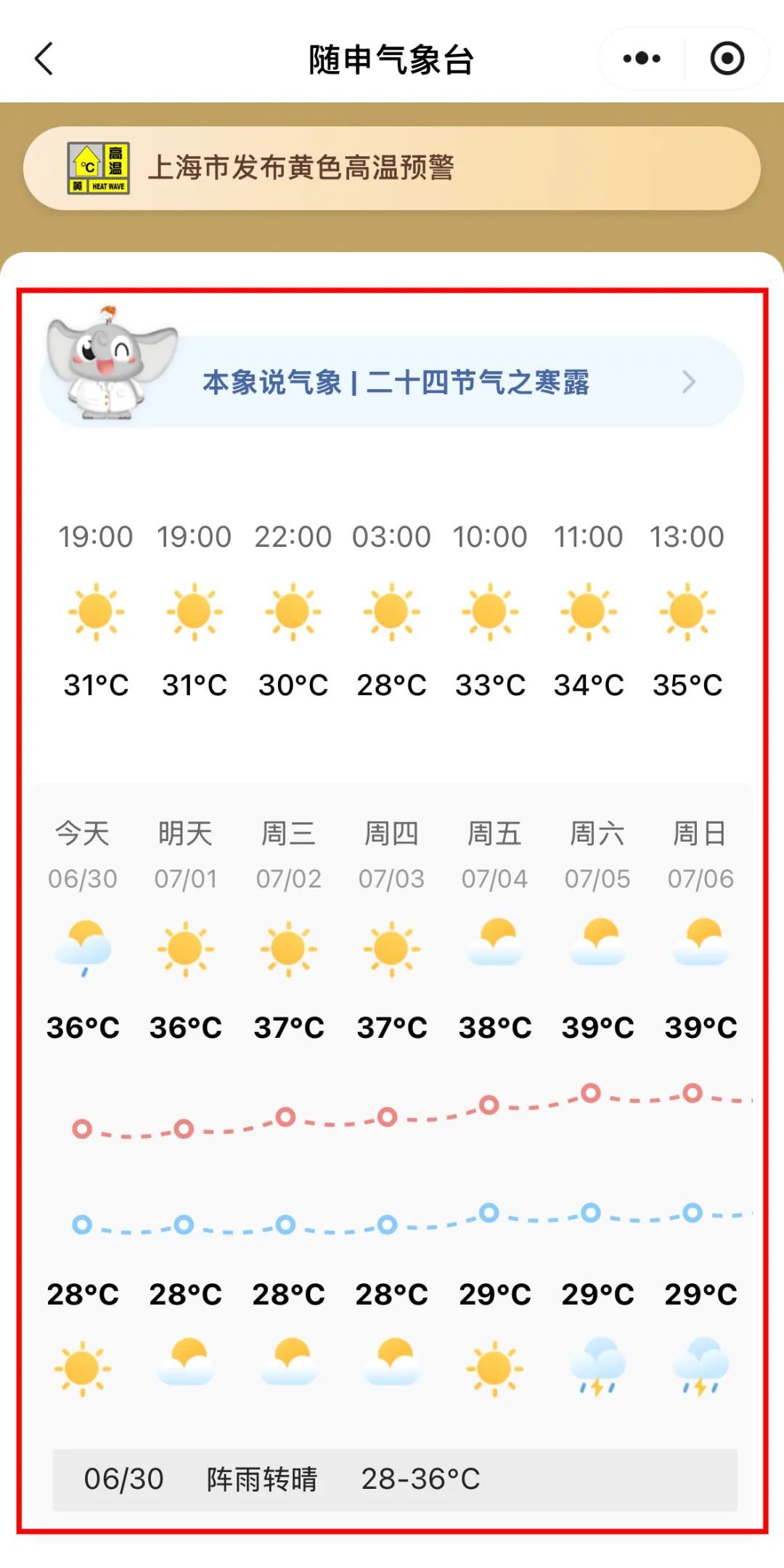This screenshot has height=1568, width=784.
Task: Select 周日 07/06 forecast column
Action: coord(701,856)
